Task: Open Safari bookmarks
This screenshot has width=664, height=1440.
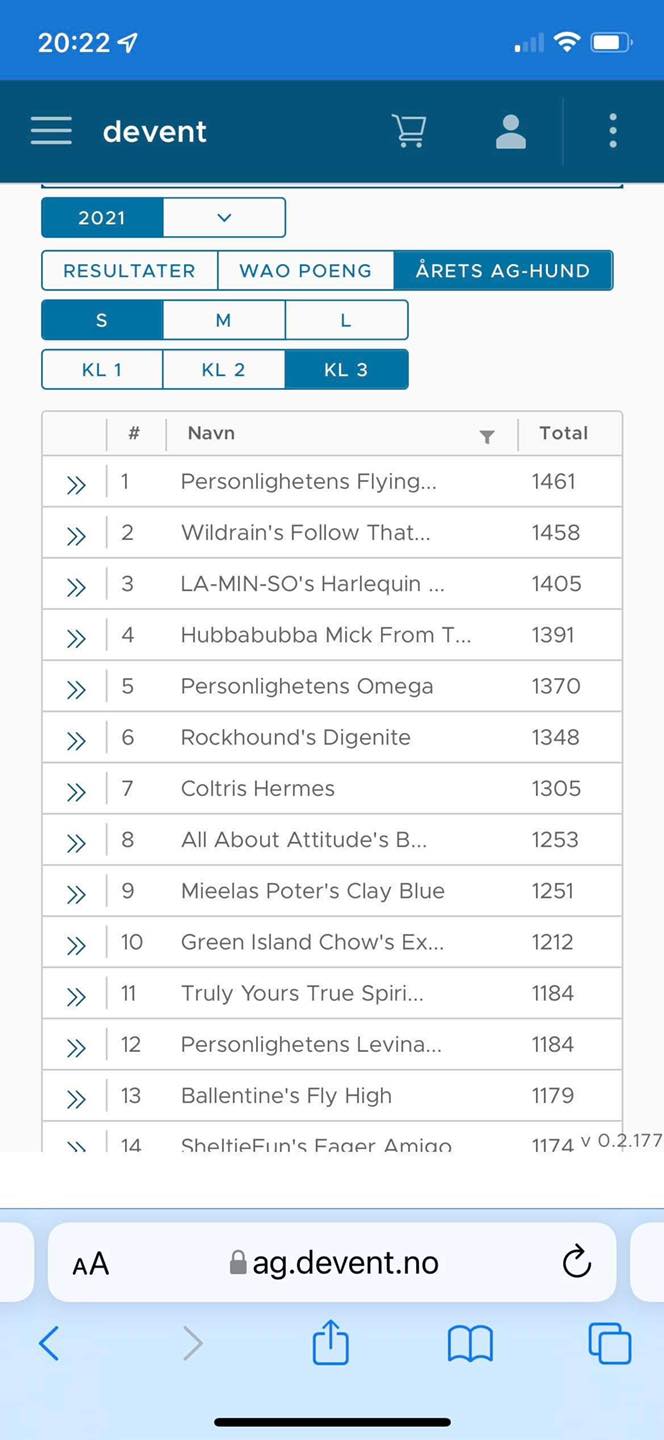Action: click(470, 1344)
